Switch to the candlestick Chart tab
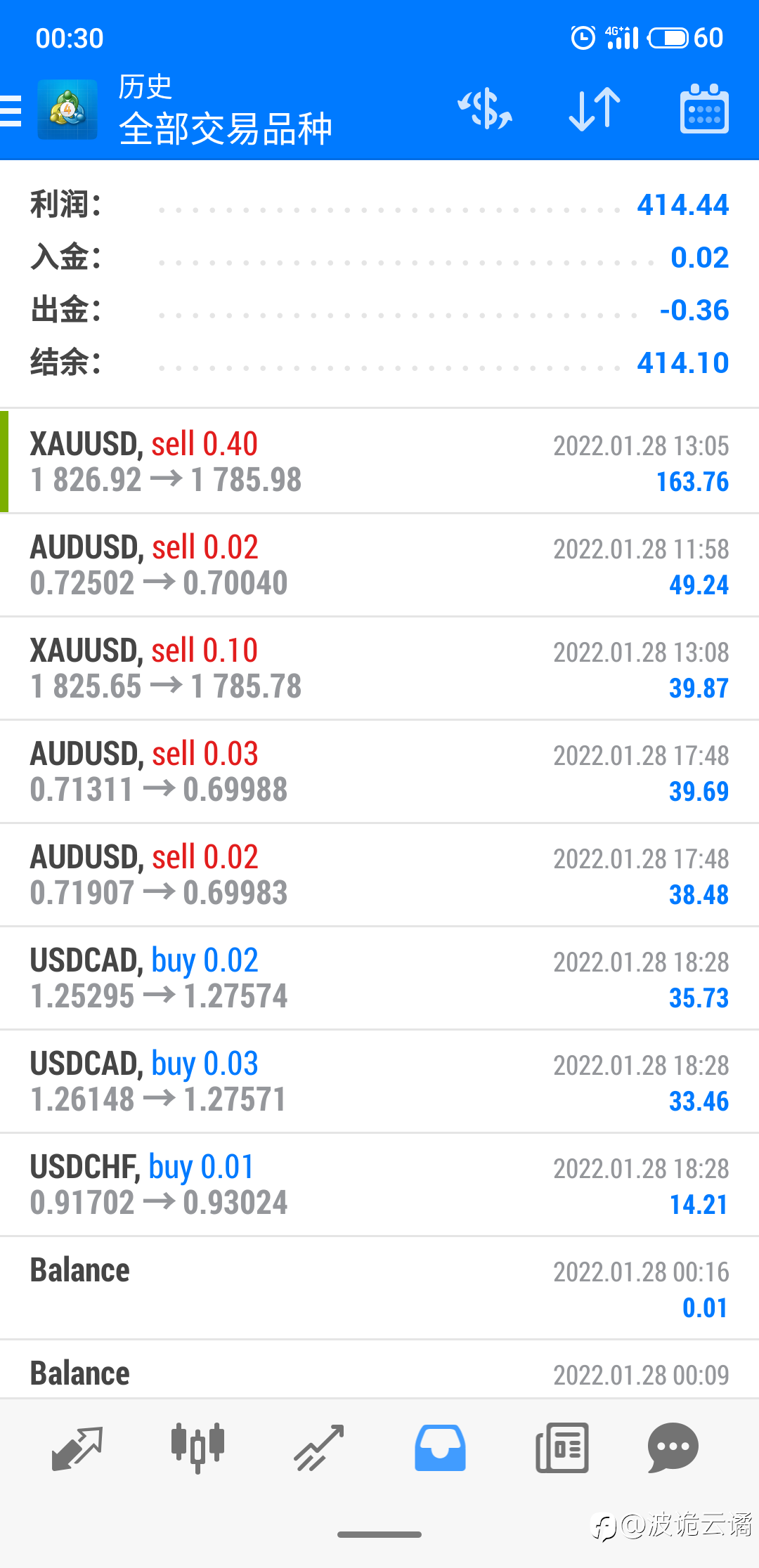 (x=197, y=1448)
